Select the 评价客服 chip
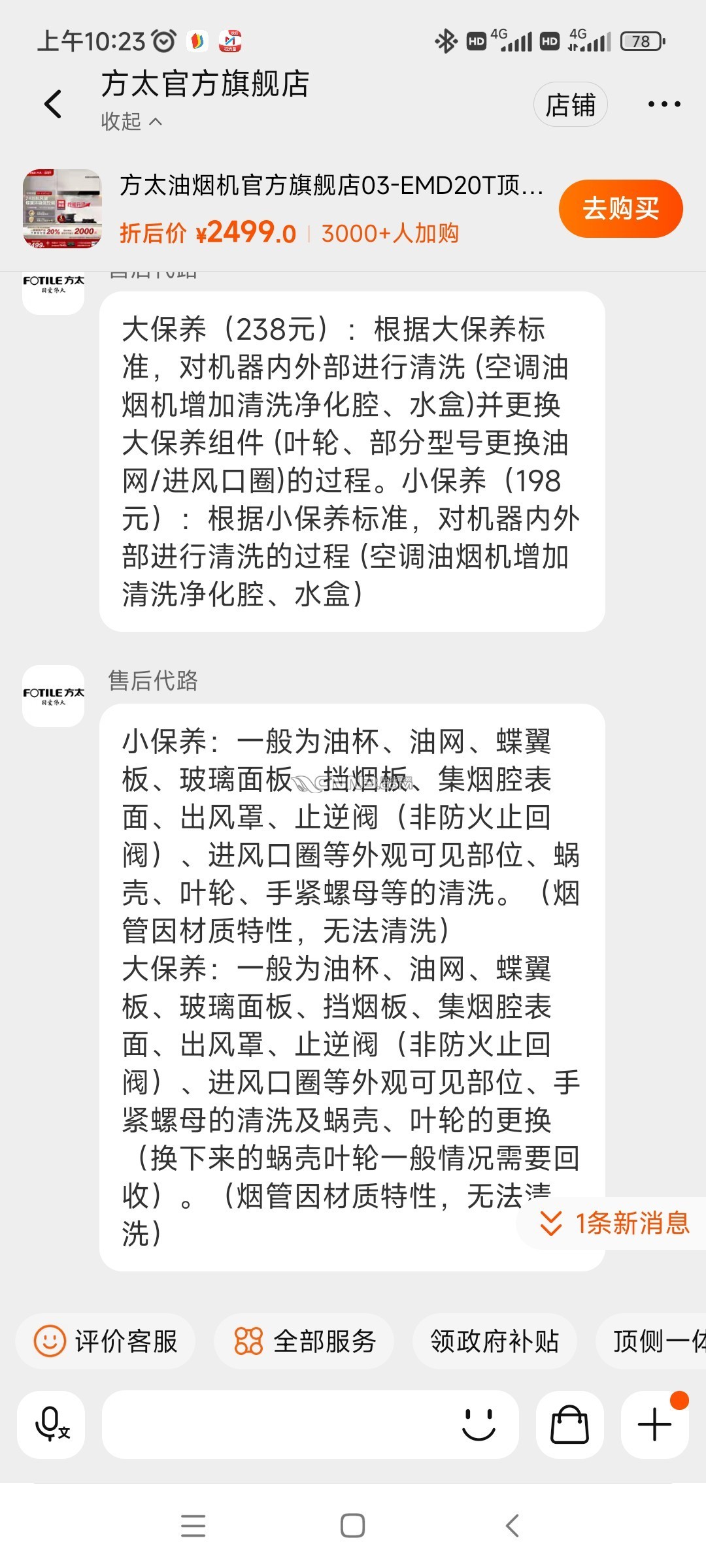 tap(106, 1341)
